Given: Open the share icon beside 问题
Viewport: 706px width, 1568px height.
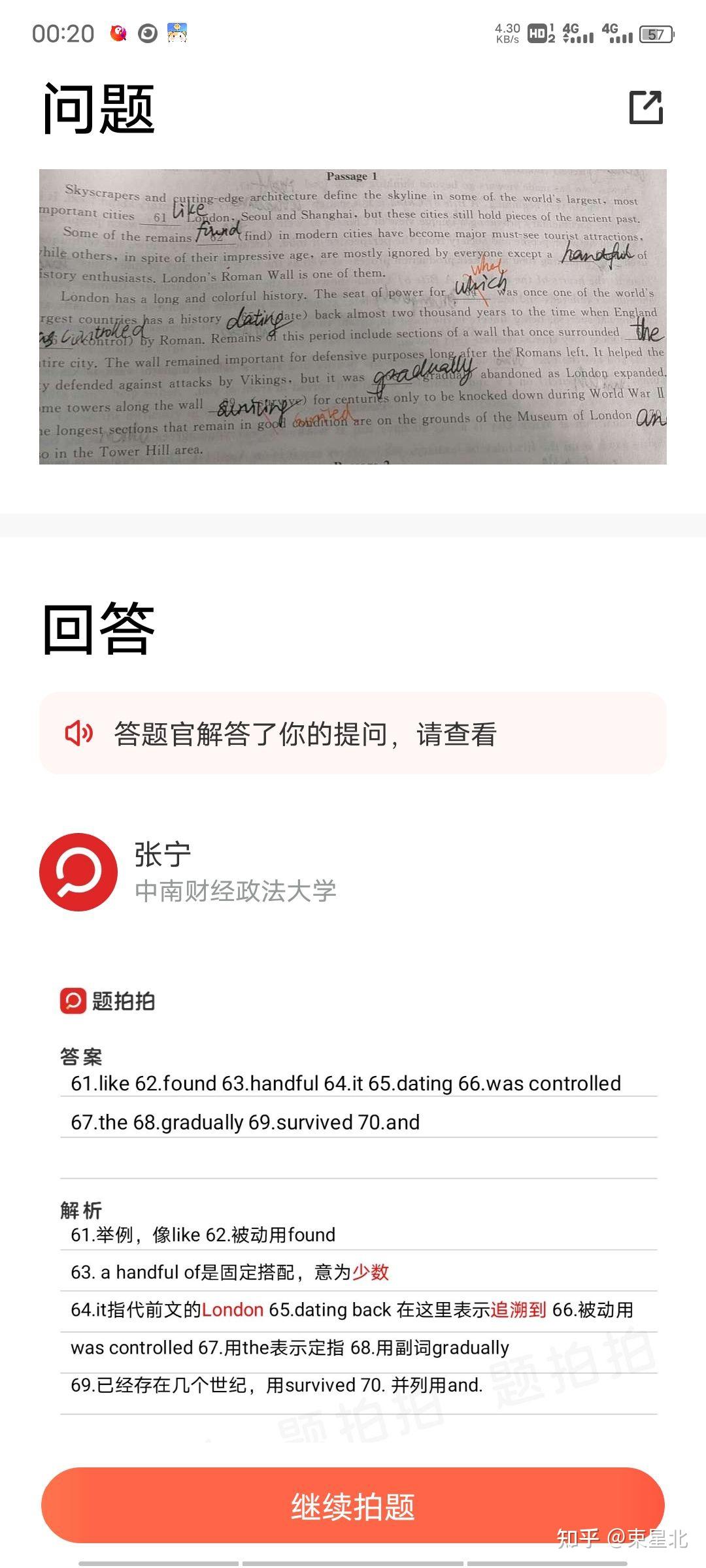Looking at the screenshot, I should click(646, 107).
